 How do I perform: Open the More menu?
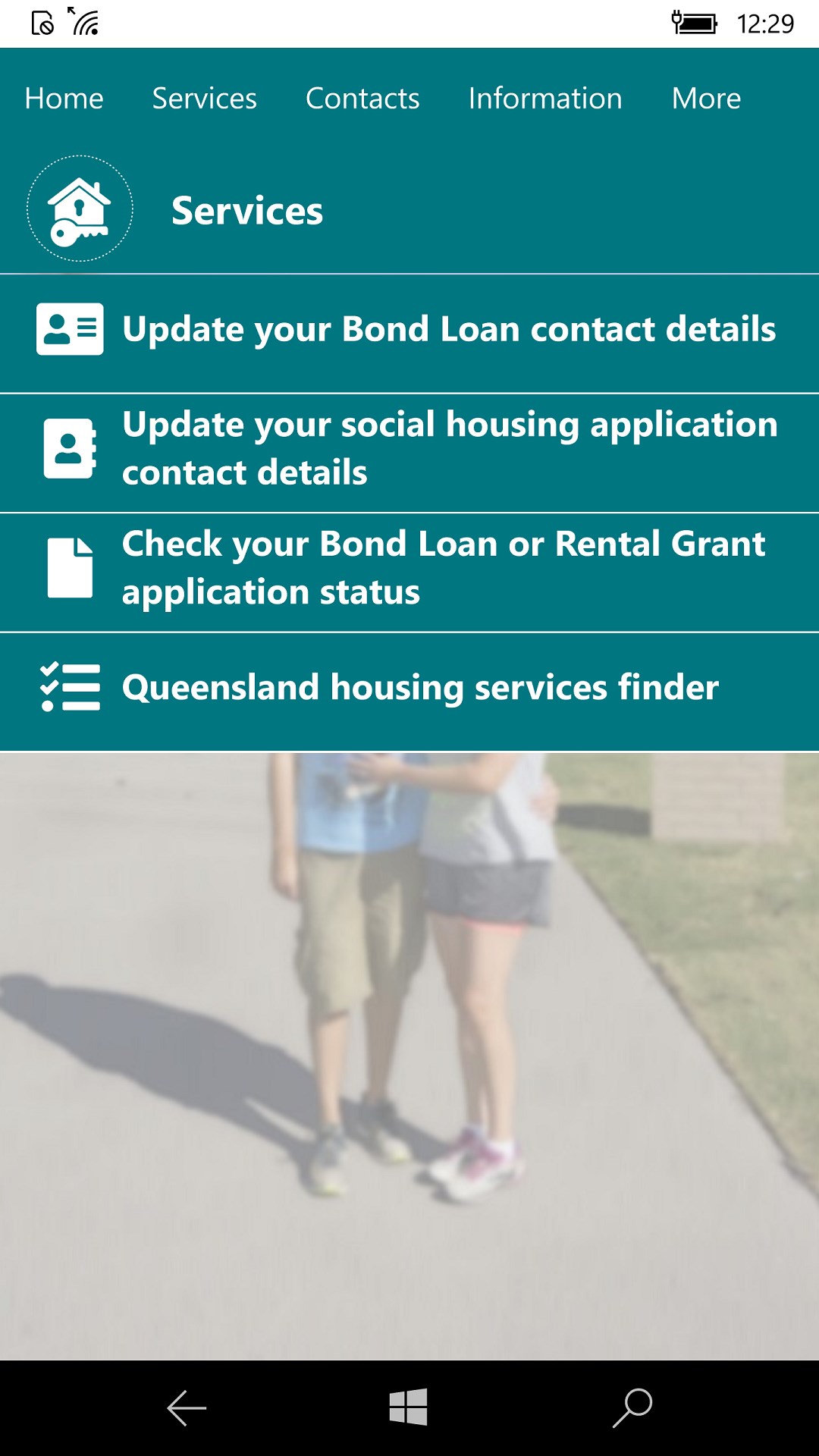[706, 99]
